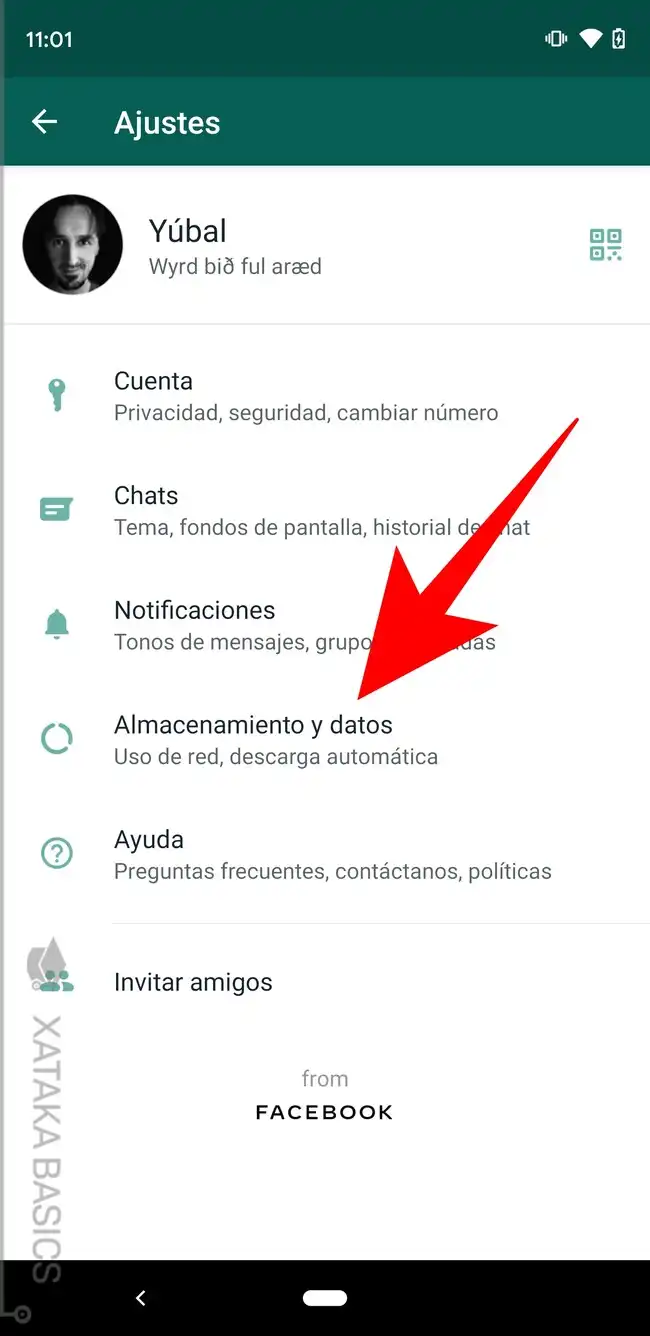Viewport: 650px width, 1336px height.
Task: Select Invitar amigos
Action: tap(325, 982)
